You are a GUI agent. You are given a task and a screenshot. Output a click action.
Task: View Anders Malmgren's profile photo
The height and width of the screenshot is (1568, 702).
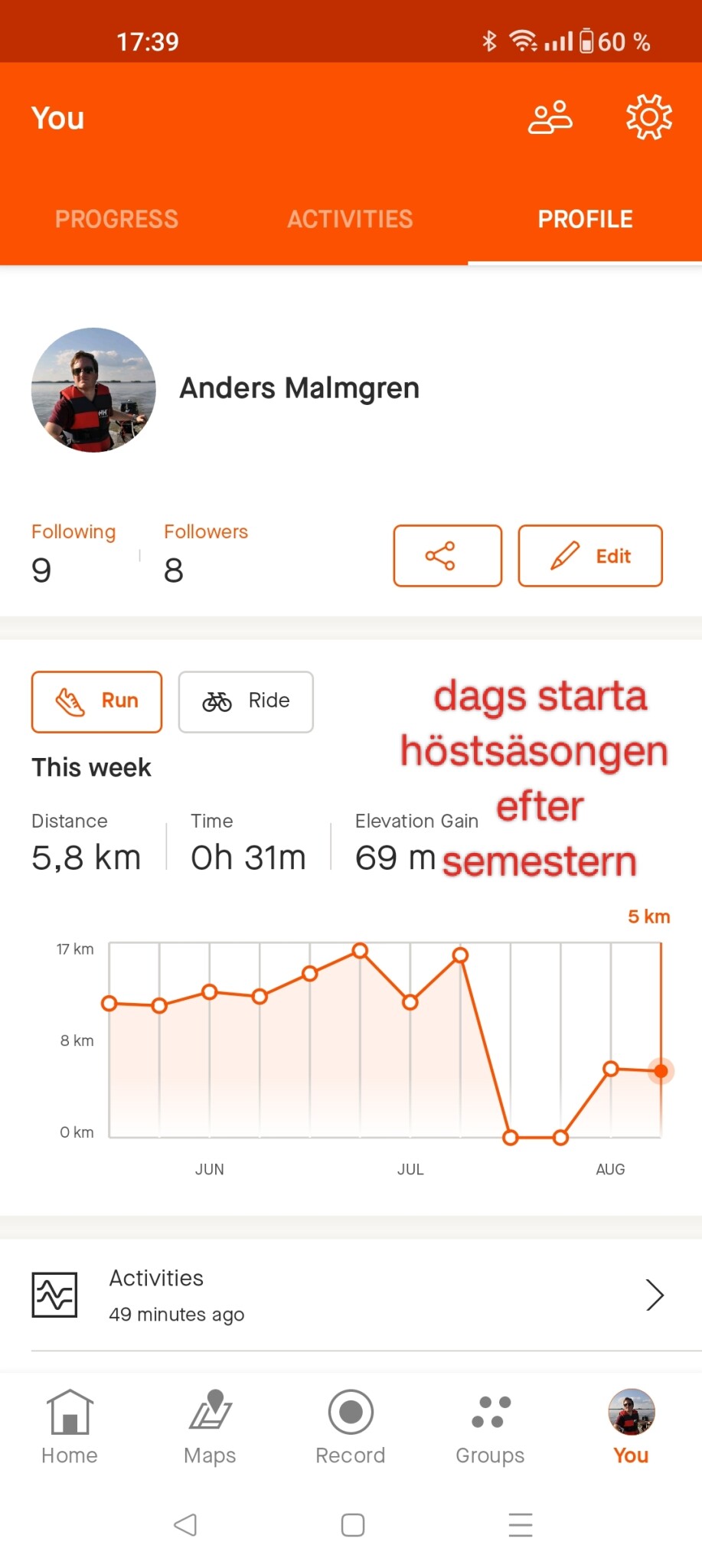(93, 390)
